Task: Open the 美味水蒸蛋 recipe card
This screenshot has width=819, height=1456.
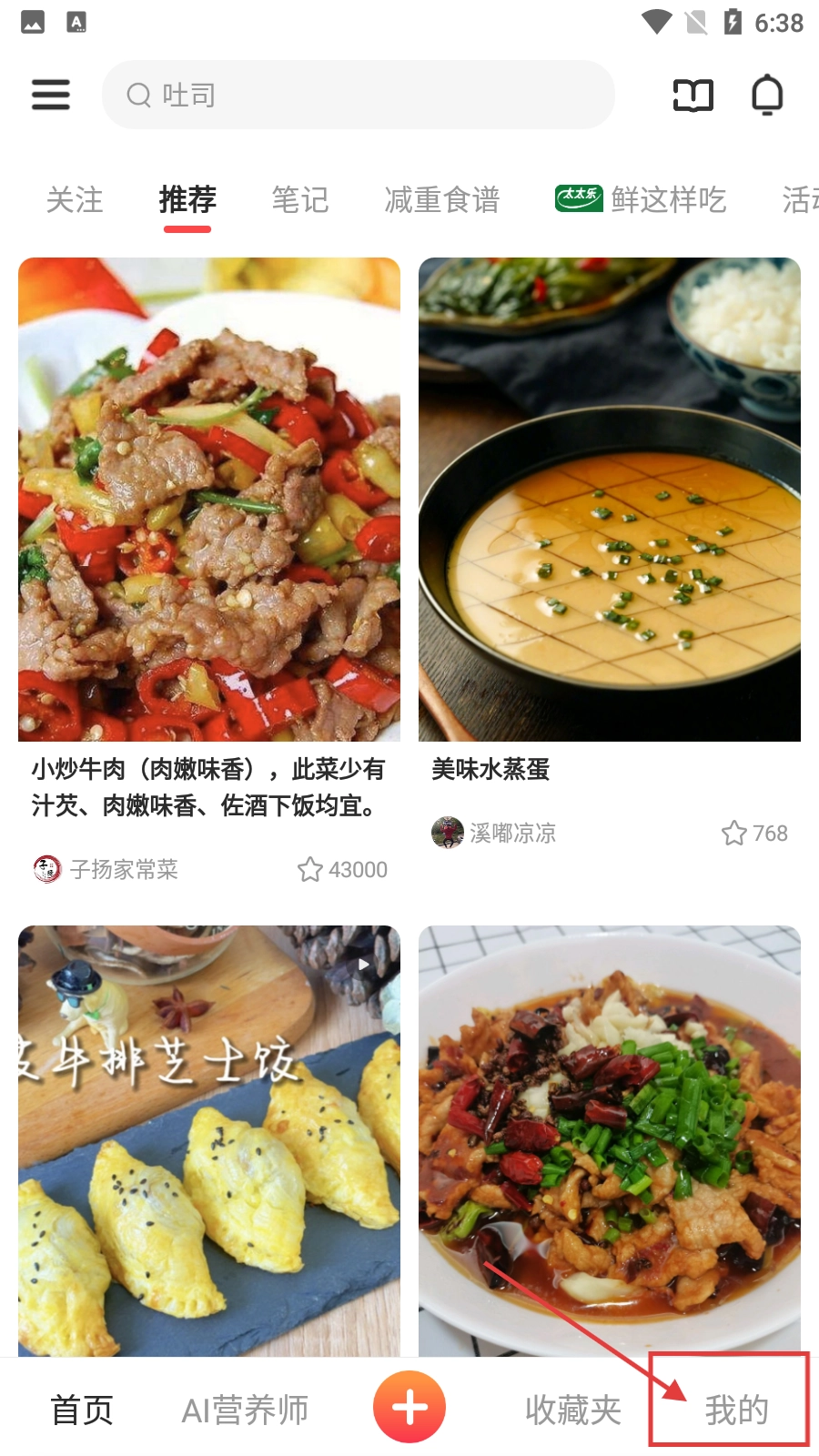Action: click(x=610, y=500)
